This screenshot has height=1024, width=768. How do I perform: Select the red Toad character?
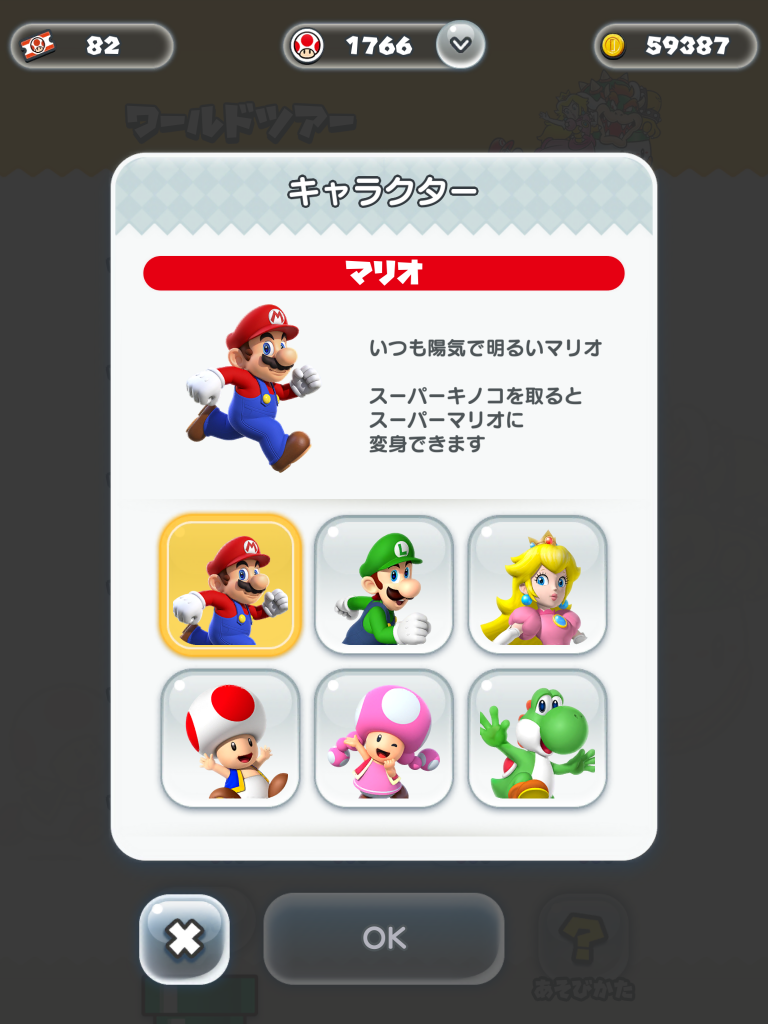[231, 738]
